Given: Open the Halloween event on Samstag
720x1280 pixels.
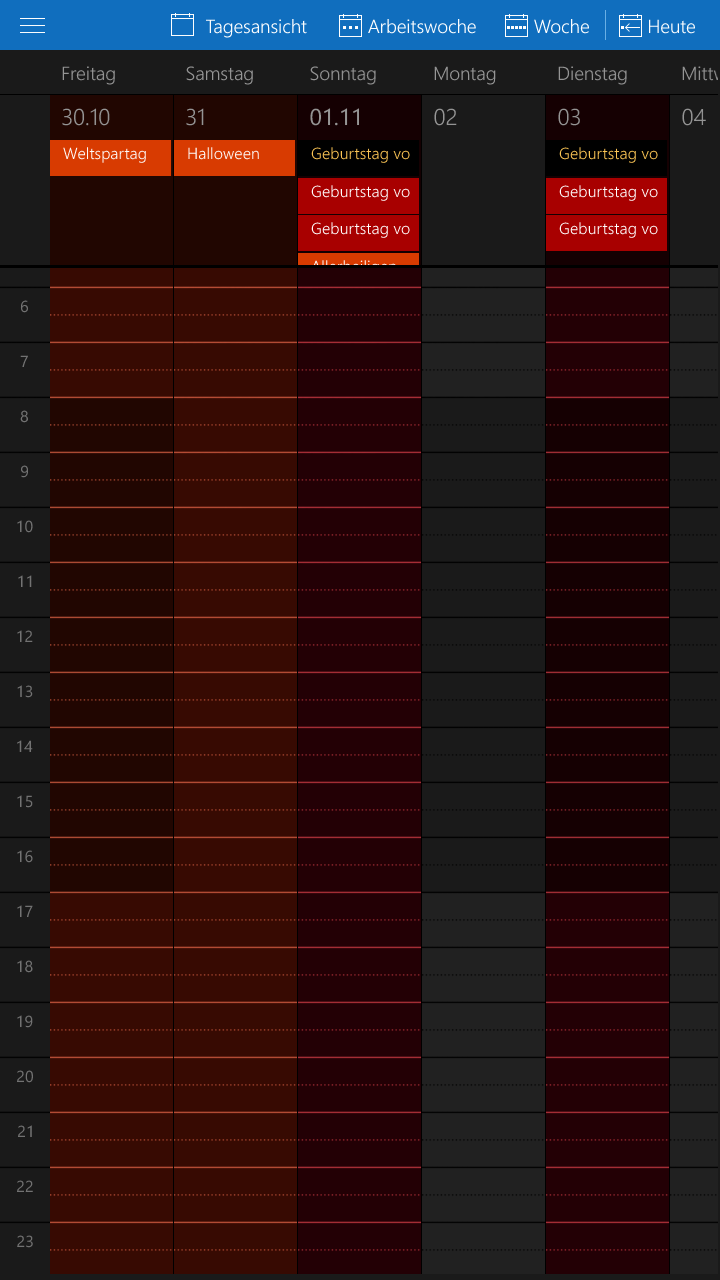Looking at the screenshot, I should point(235,158).
